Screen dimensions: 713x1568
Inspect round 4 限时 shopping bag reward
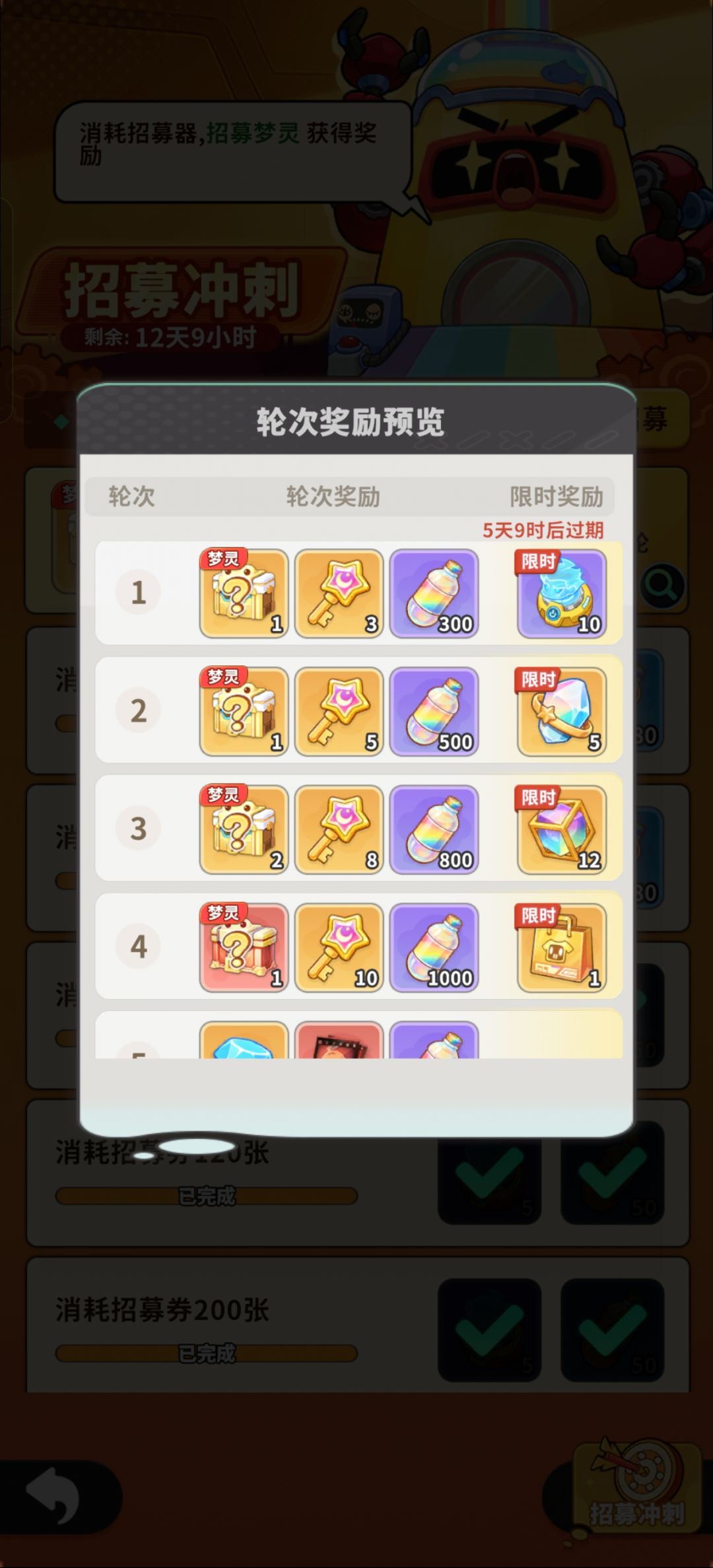tap(561, 947)
